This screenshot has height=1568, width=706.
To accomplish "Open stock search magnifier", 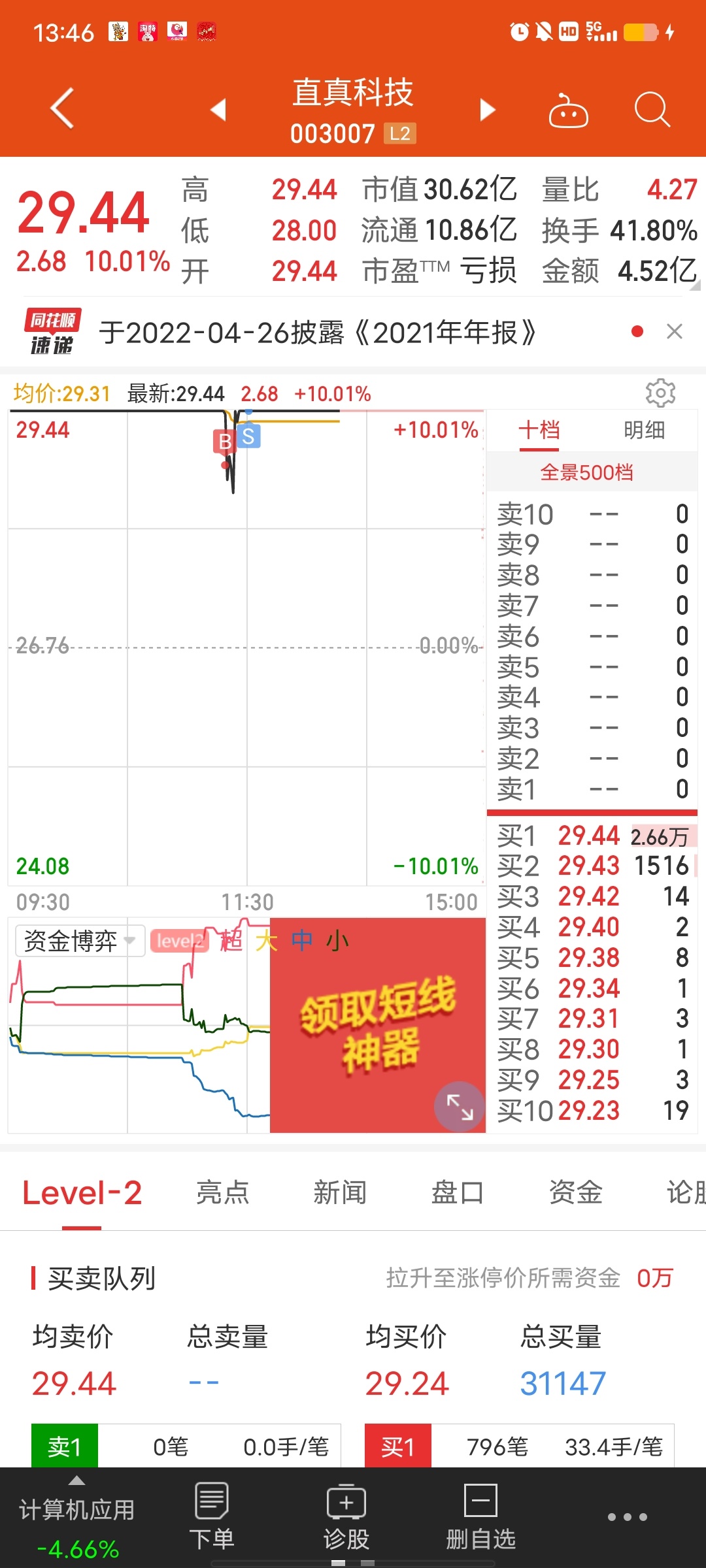I will [x=652, y=109].
